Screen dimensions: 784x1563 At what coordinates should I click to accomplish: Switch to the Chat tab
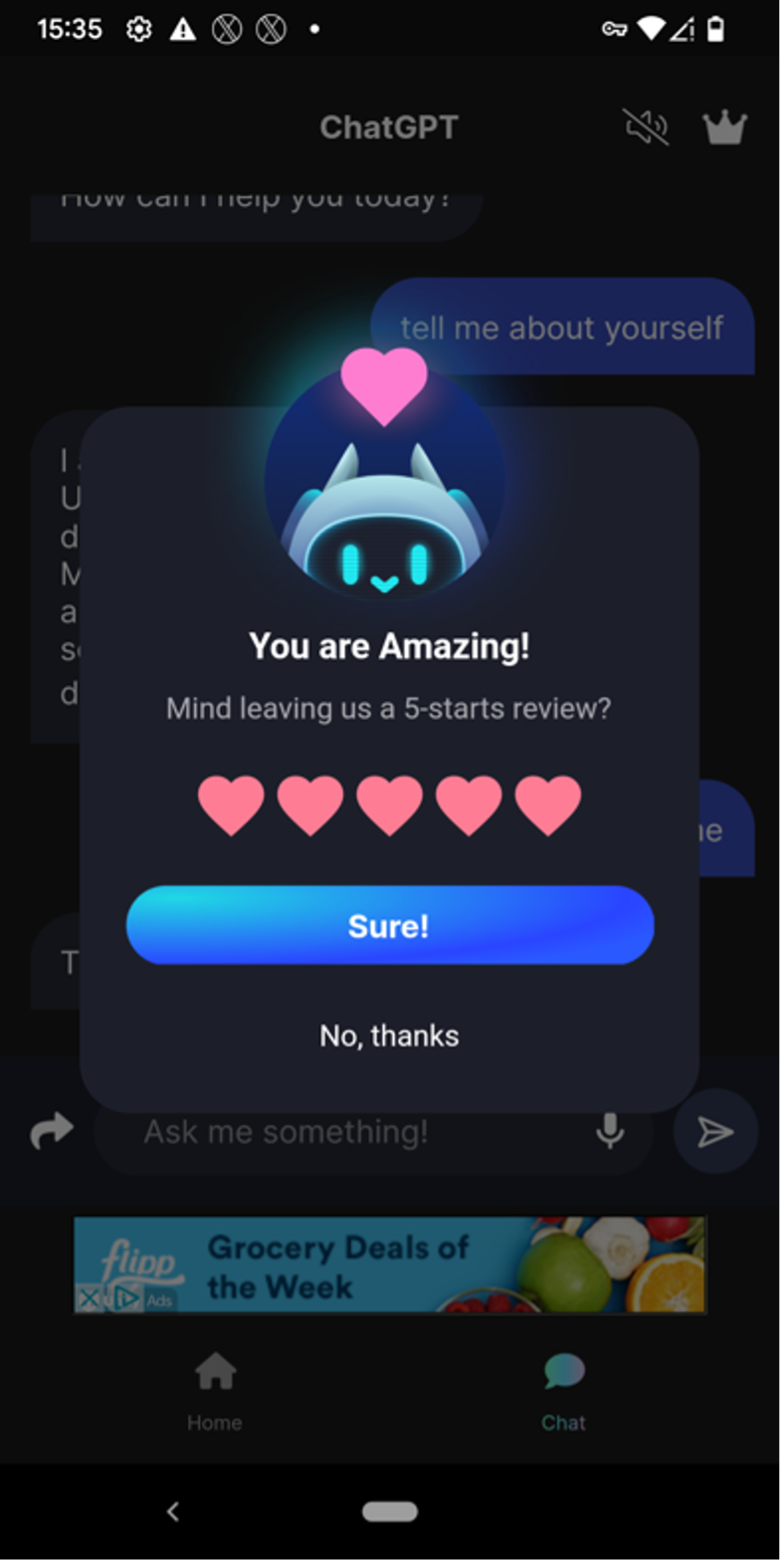[x=563, y=1391]
